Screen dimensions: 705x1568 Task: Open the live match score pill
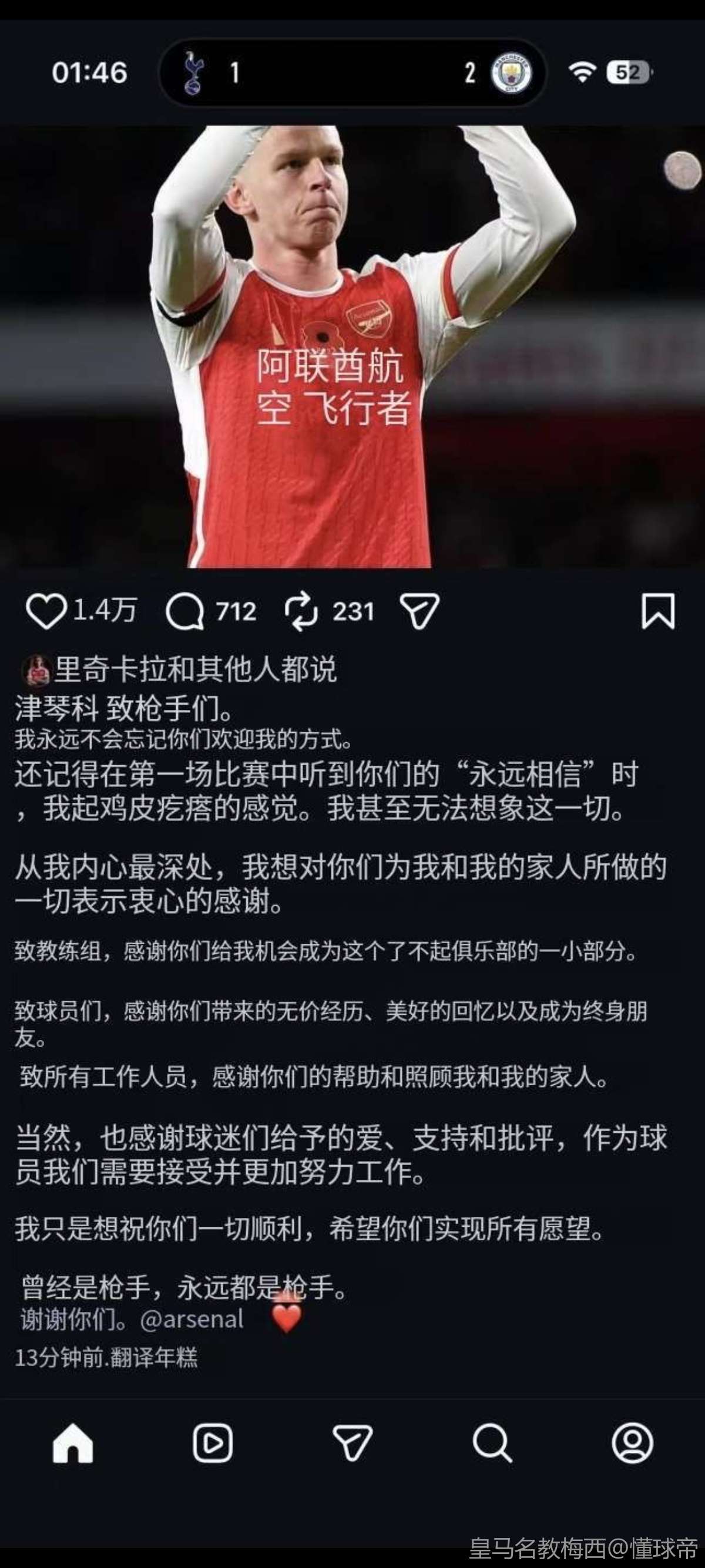[x=352, y=73]
